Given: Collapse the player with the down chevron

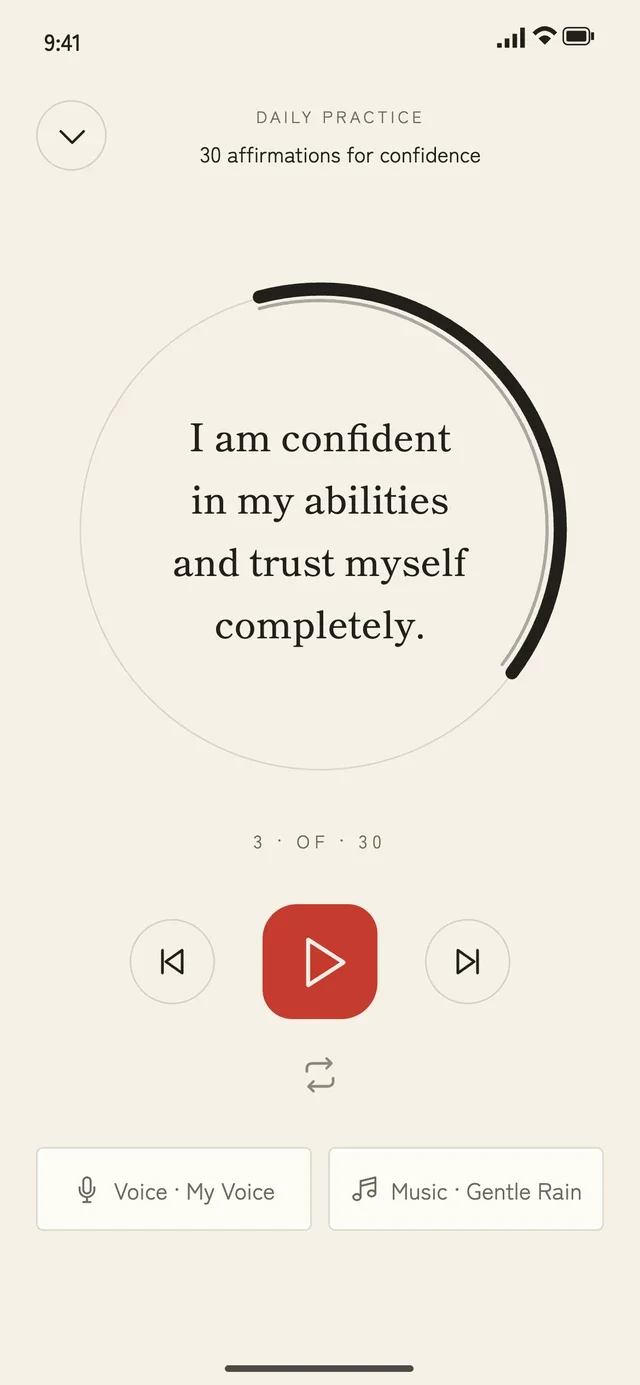Looking at the screenshot, I should [71, 136].
